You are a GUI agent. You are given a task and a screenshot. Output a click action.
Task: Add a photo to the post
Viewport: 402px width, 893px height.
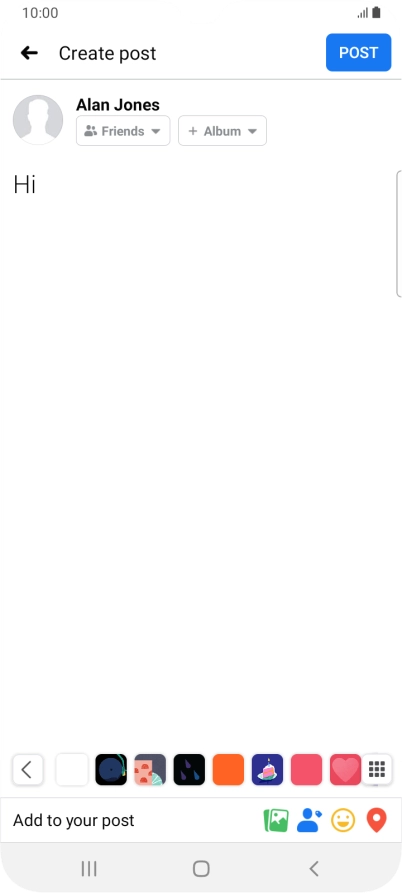point(276,821)
